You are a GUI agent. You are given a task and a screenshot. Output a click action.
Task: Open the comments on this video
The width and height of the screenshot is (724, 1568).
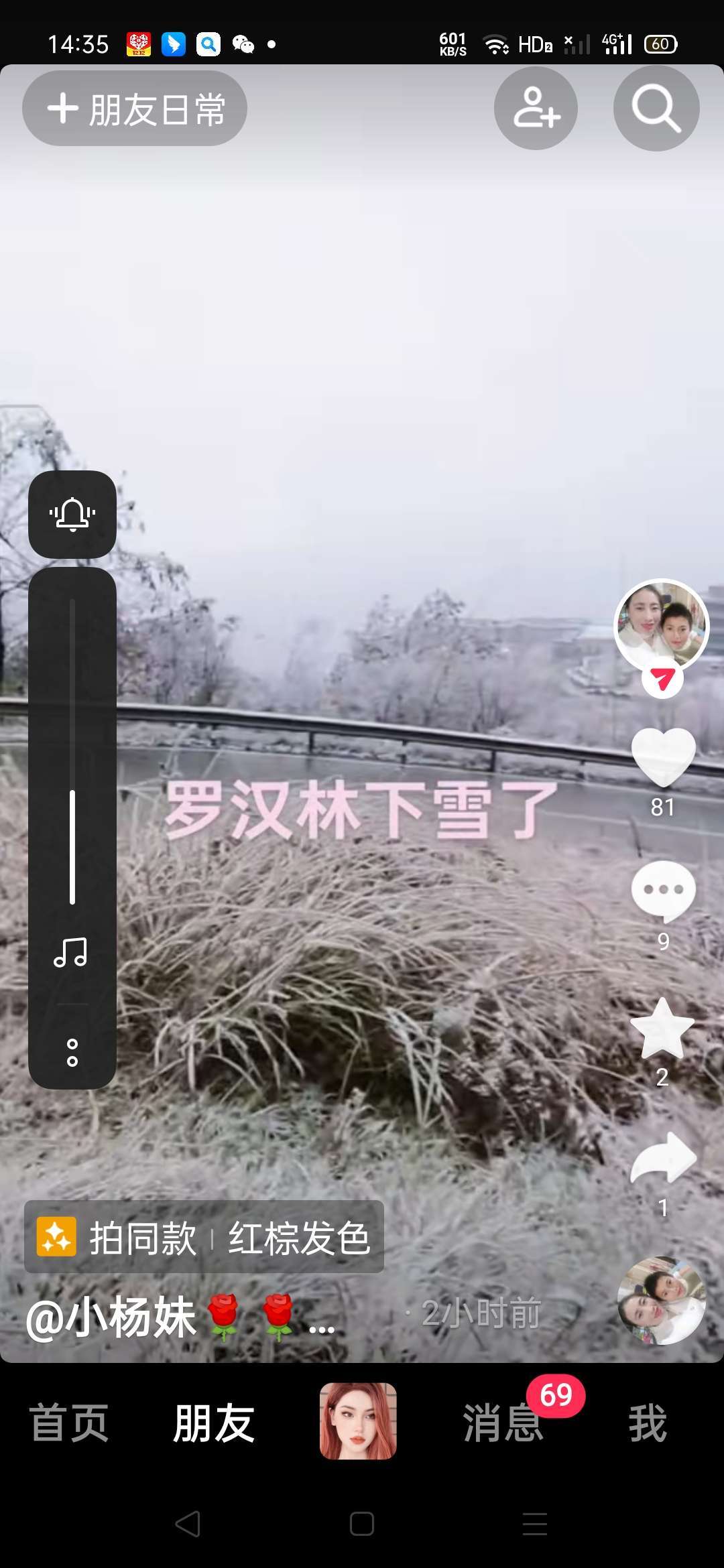[663, 891]
